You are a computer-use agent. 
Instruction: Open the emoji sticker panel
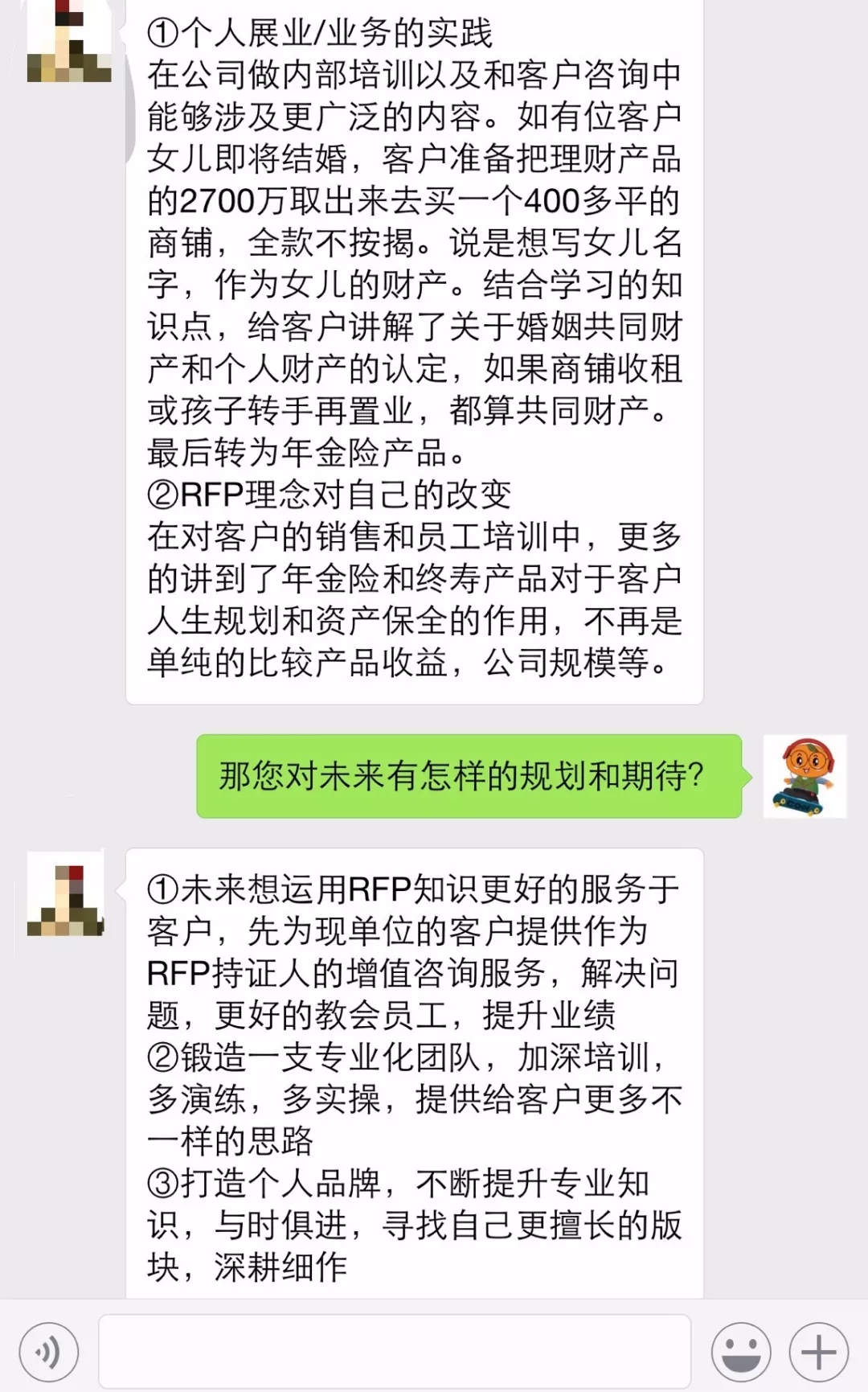[x=740, y=1352]
